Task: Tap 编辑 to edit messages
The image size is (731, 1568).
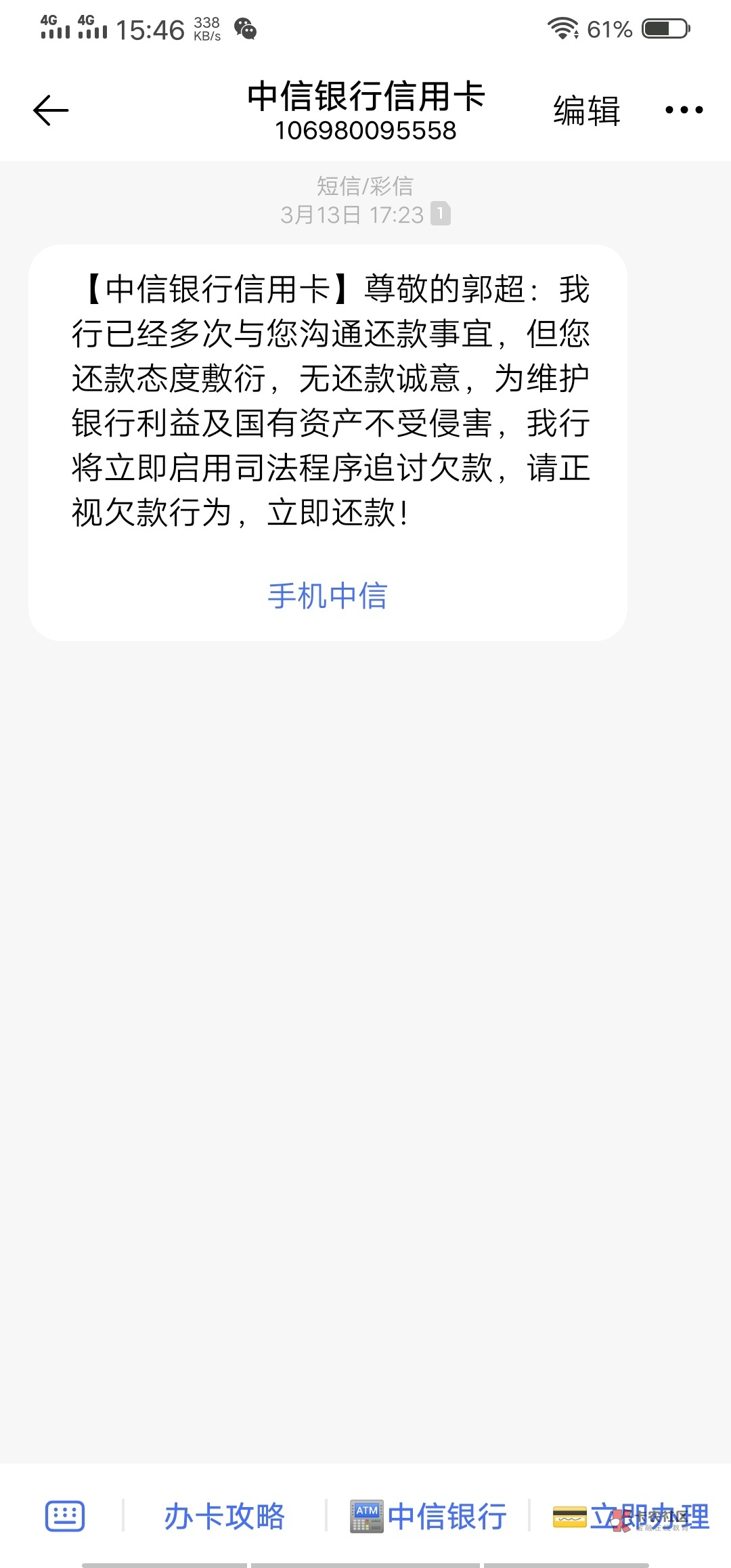Action: tap(586, 110)
